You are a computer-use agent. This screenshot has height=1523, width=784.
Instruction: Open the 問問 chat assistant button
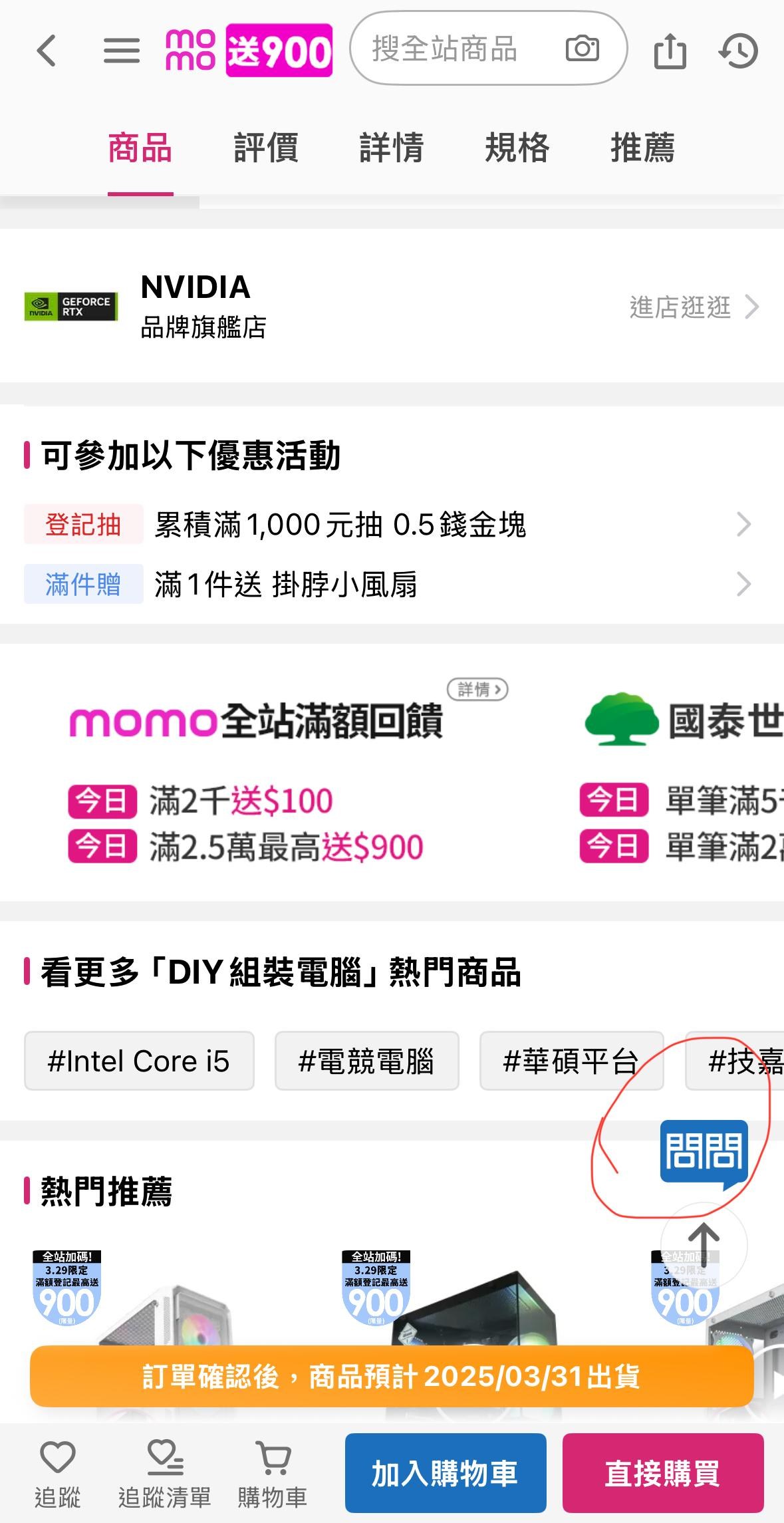704,1155
